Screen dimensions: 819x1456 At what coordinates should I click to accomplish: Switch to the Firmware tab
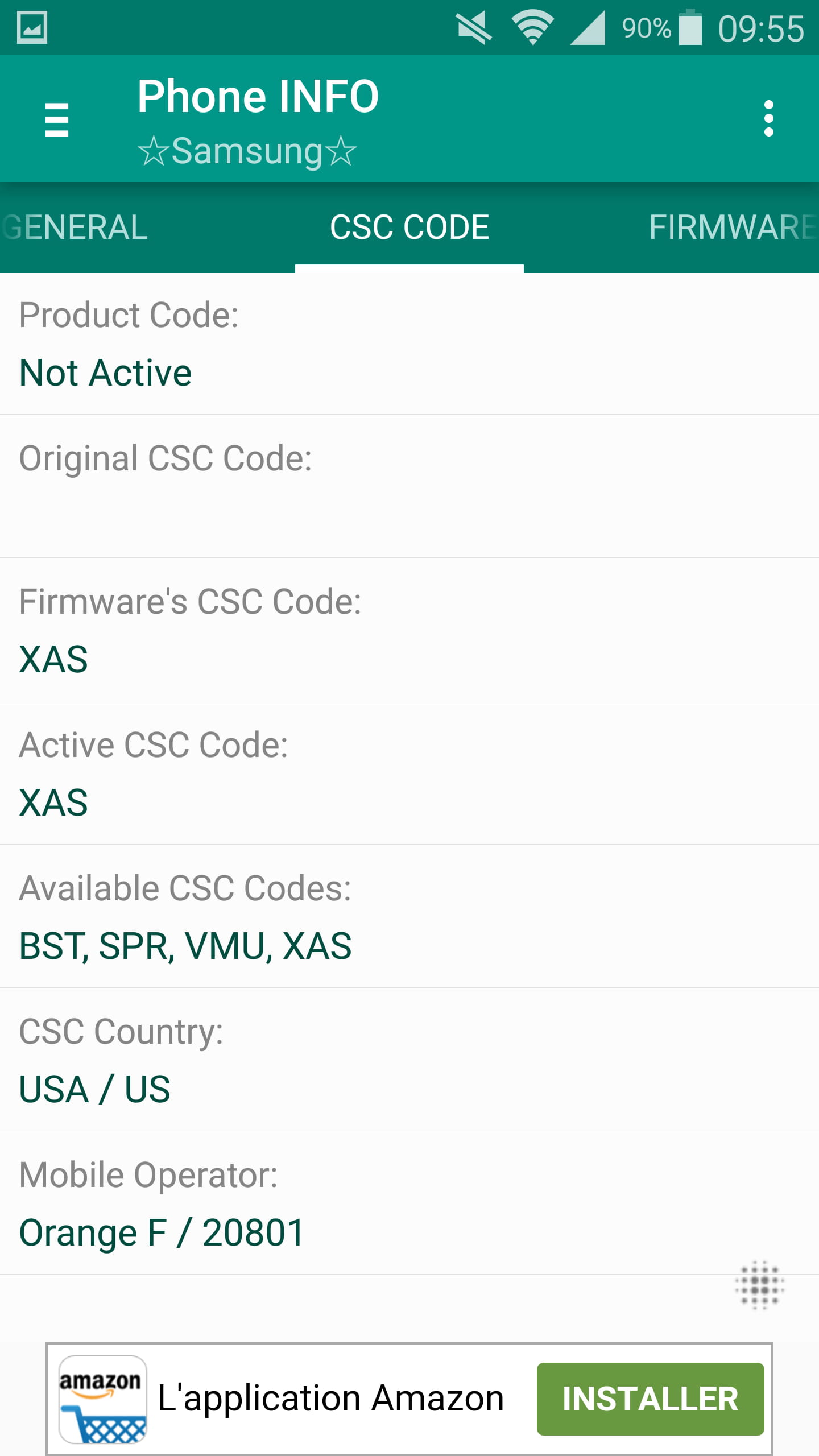(733, 227)
